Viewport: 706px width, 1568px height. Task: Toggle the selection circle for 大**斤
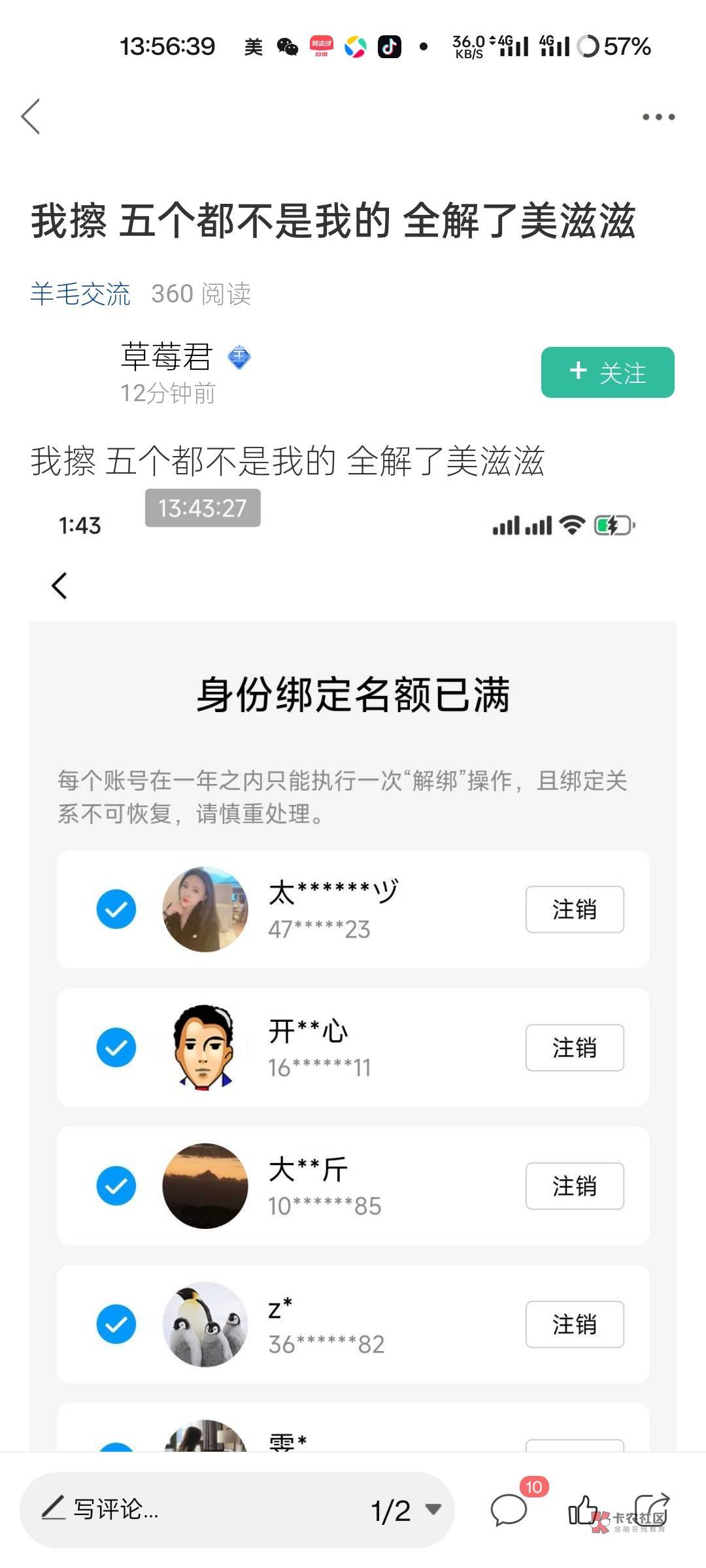pyautogui.click(x=116, y=1186)
